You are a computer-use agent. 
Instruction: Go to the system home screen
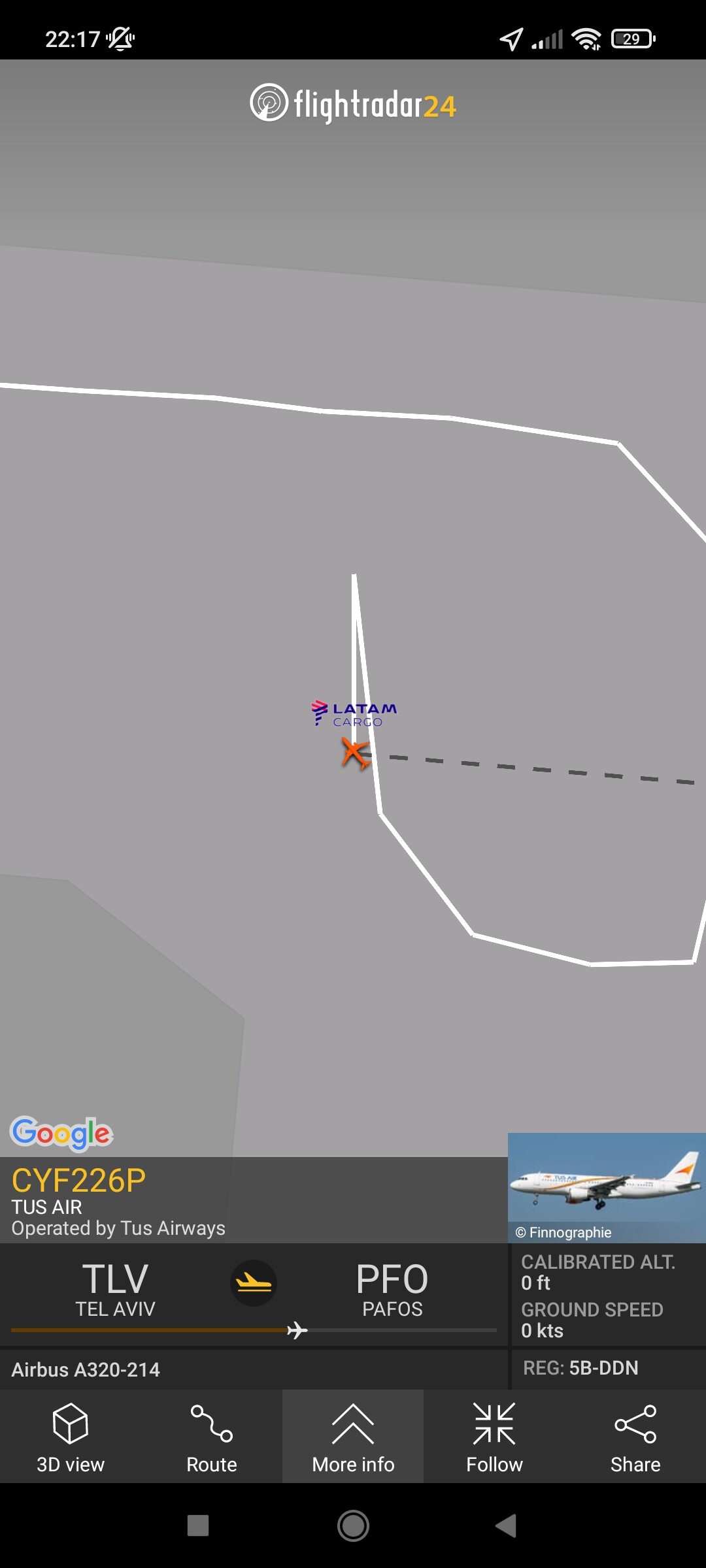tap(353, 1526)
